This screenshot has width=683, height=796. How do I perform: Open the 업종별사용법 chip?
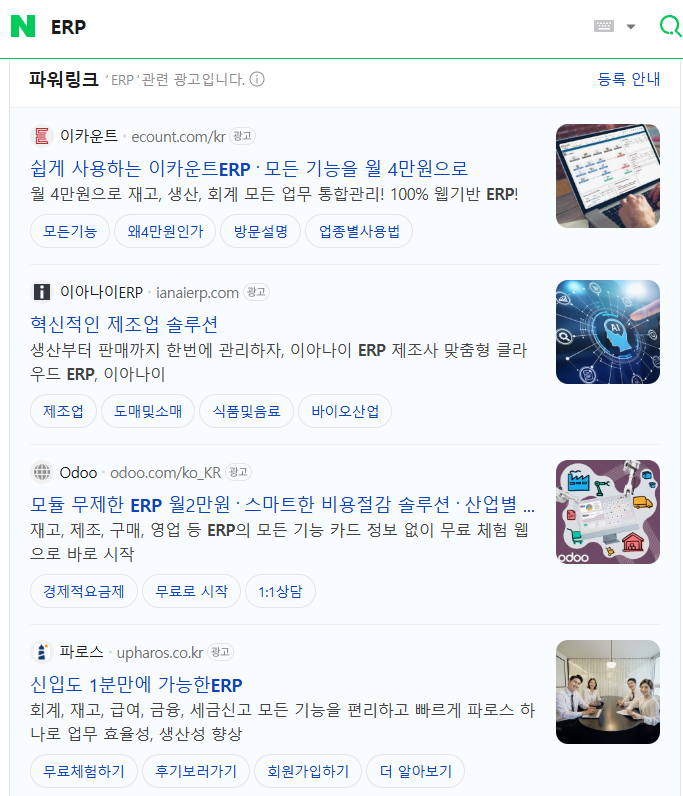358,231
